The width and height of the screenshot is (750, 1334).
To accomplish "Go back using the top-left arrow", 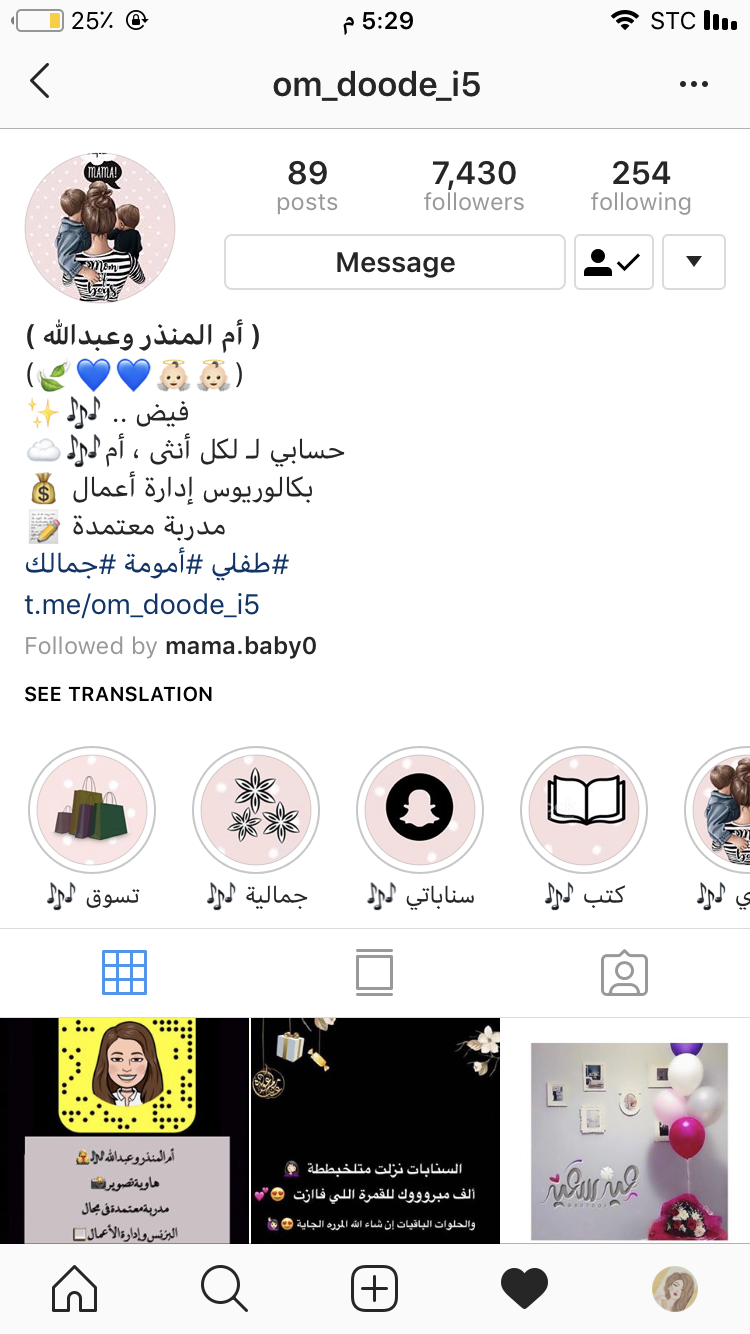I will point(40,82).
